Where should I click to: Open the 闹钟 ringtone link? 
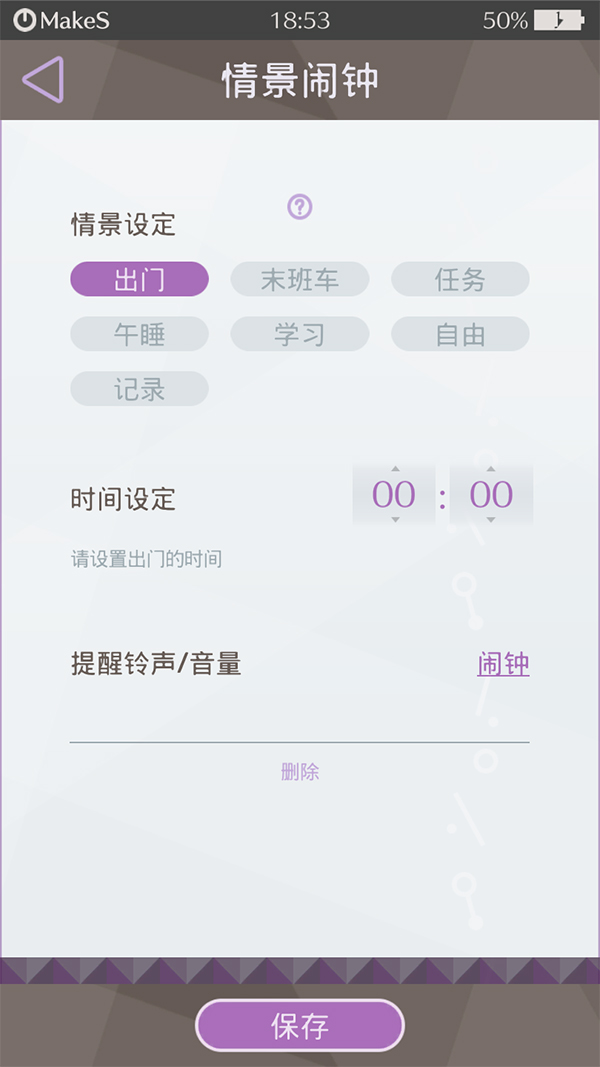(x=503, y=664)
